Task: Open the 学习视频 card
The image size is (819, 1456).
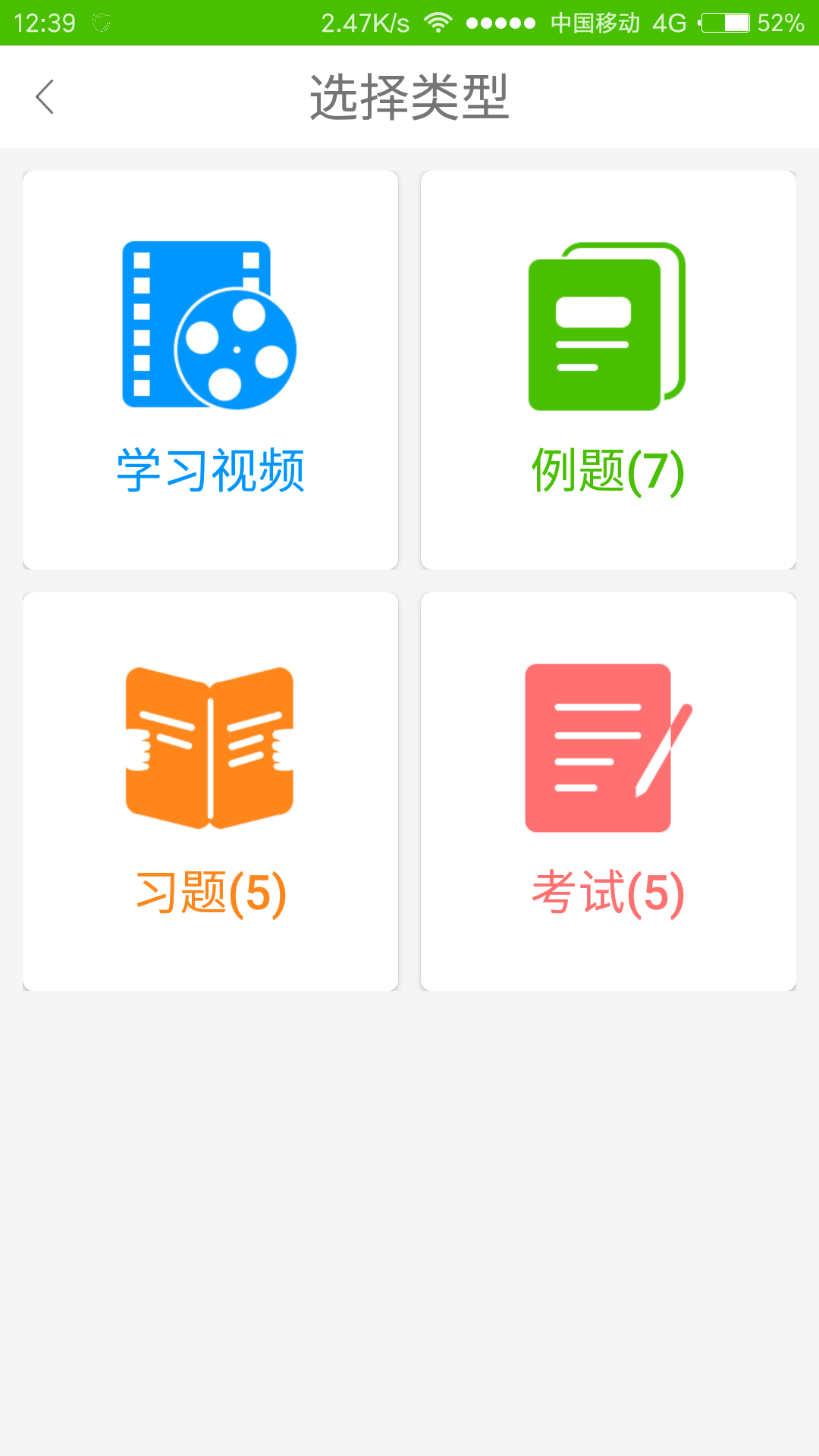Action: pos(210,370)
